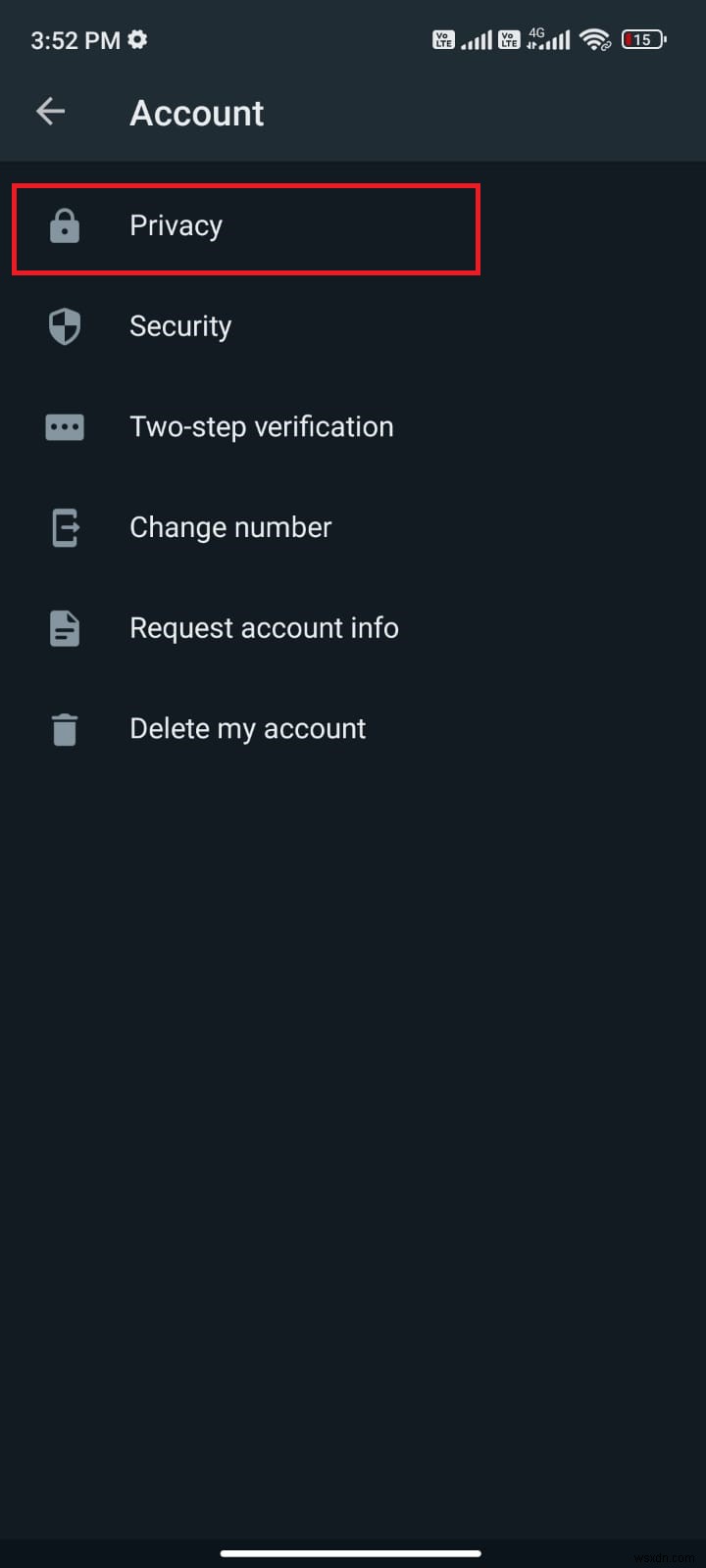Open the Security settings

(180, 327)
